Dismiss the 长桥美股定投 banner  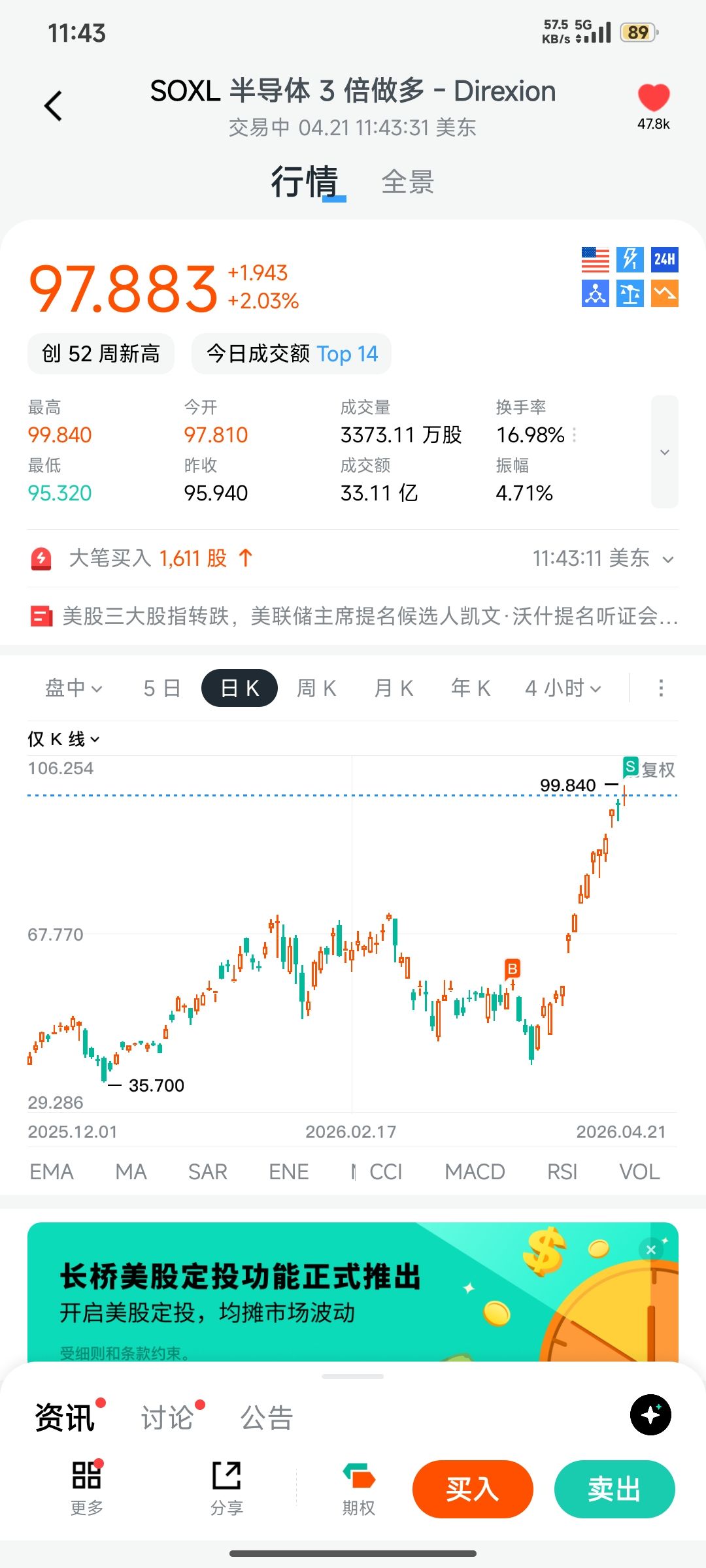pos(650,1250)
